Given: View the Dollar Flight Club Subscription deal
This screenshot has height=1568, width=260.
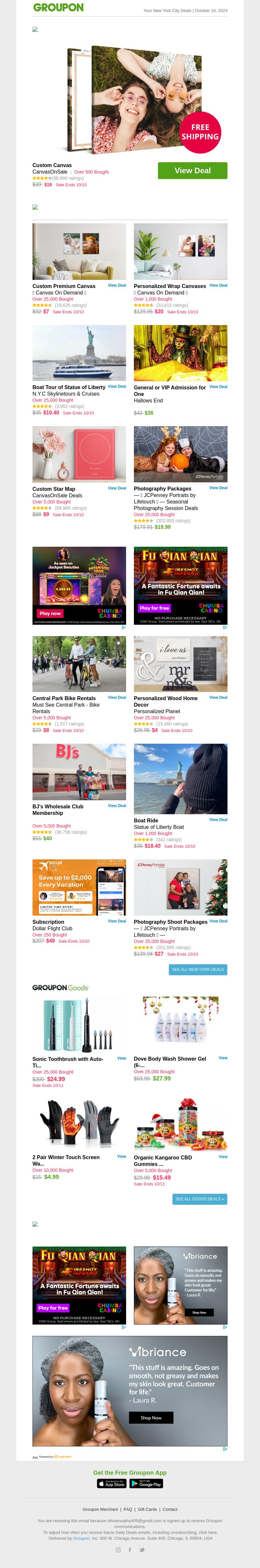Looking at the screenshot, I should (x=117, y=921).
